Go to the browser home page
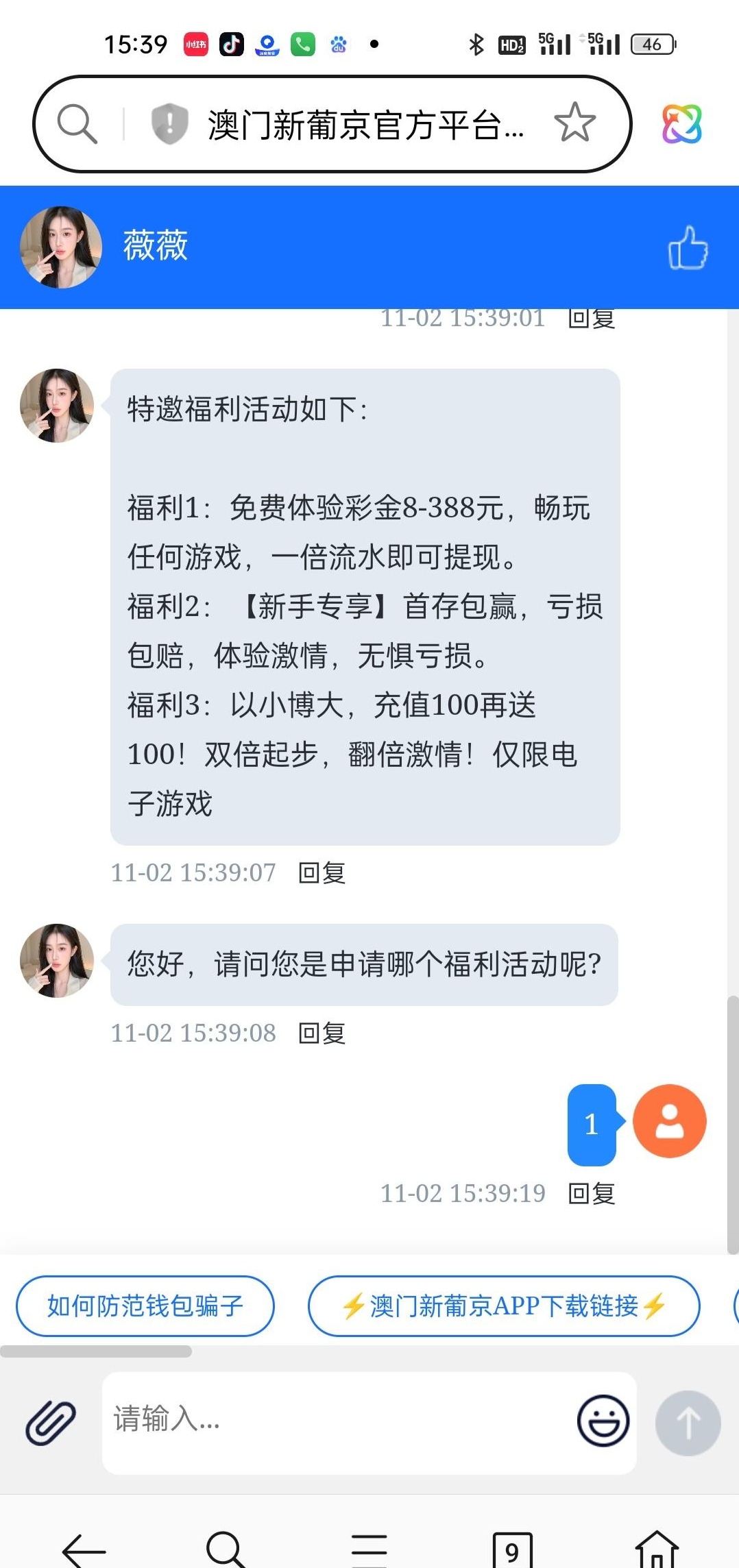This screenshot has height=1568, width=739. 656,1549
